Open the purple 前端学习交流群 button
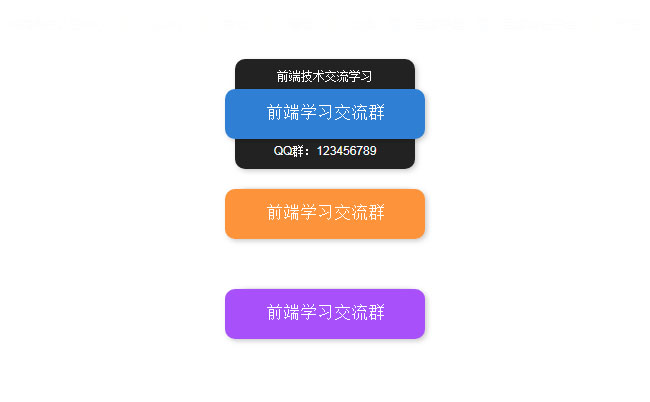 [325, 313]
